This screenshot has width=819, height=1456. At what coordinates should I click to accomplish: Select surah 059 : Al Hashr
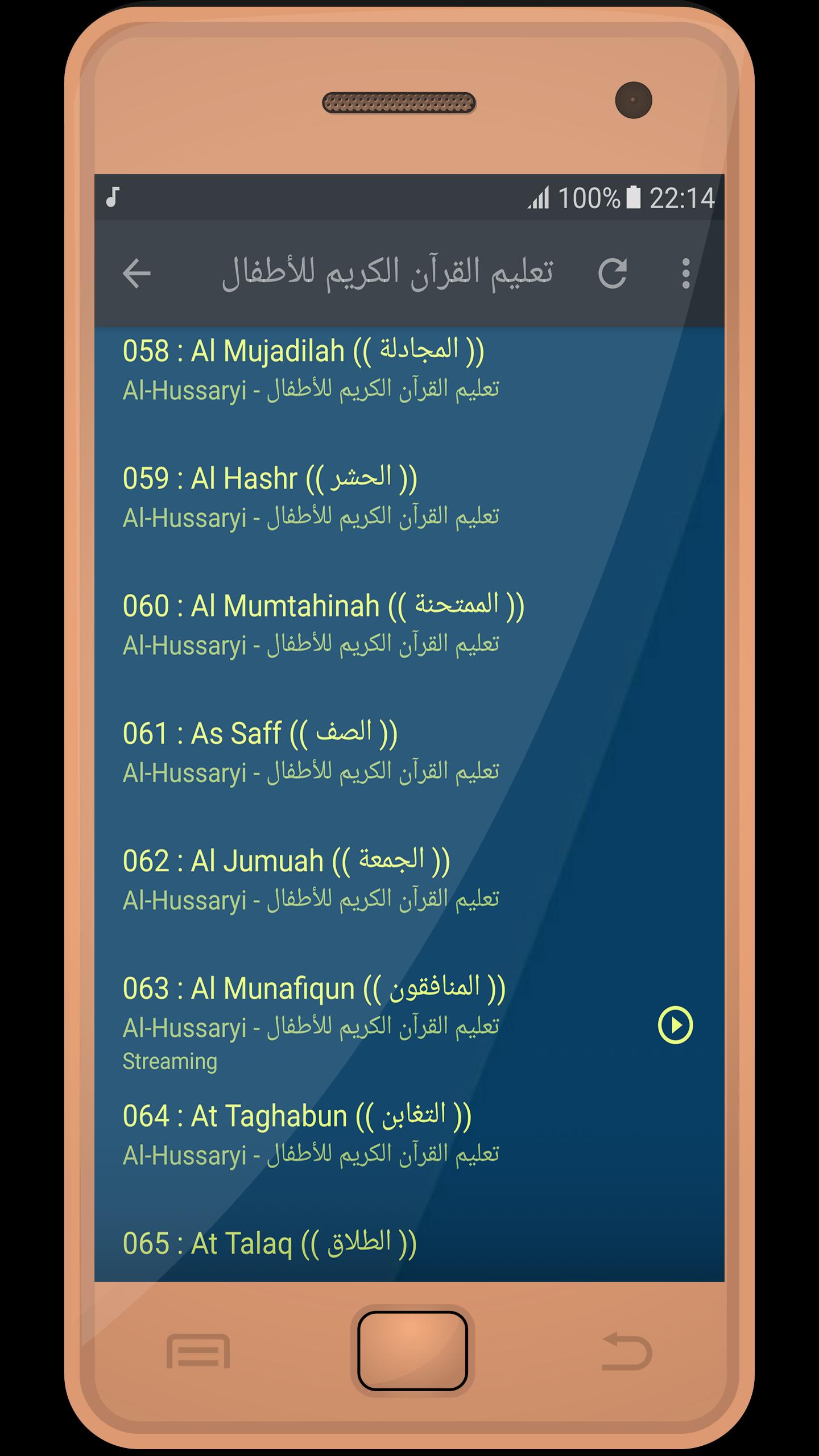pos(341,497)
